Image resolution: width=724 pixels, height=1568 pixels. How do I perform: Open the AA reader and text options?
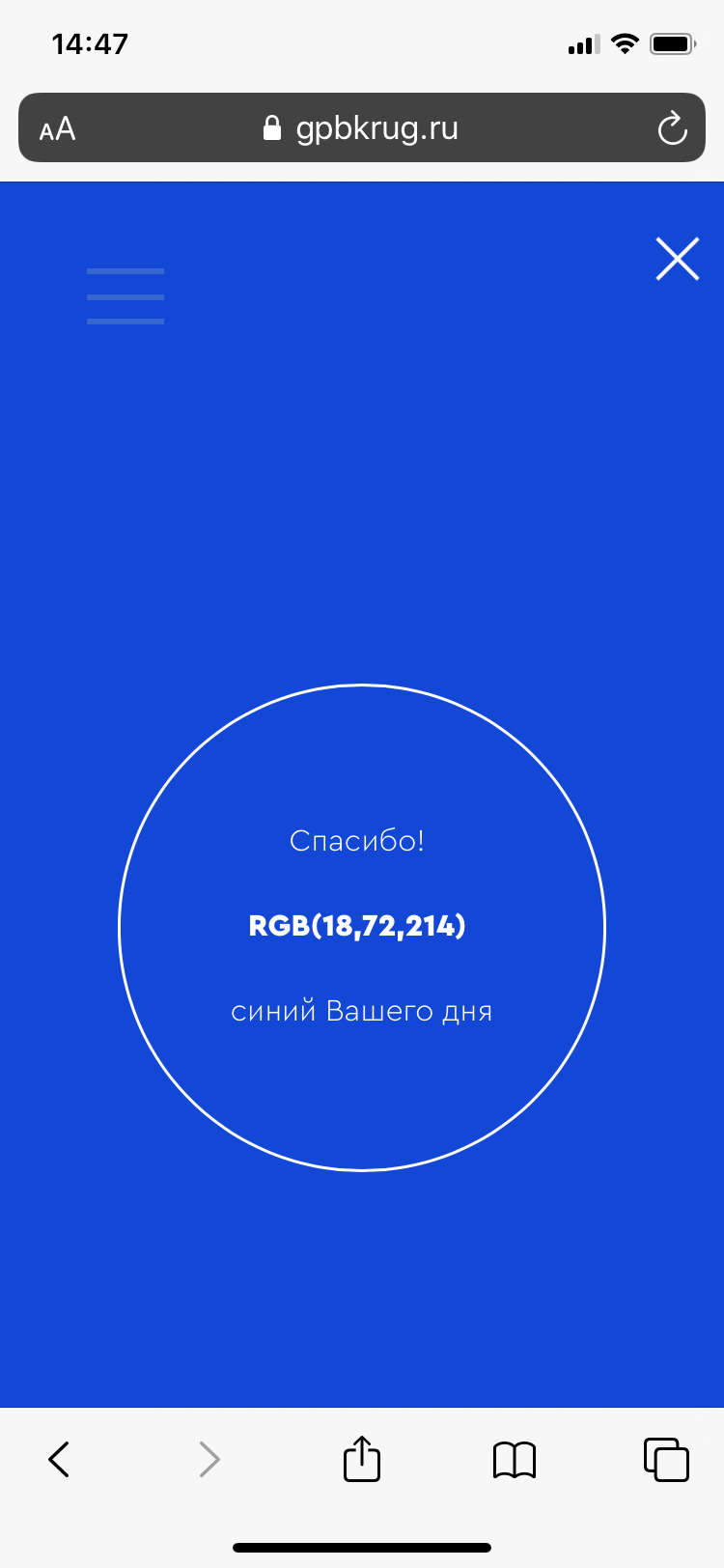58,128
